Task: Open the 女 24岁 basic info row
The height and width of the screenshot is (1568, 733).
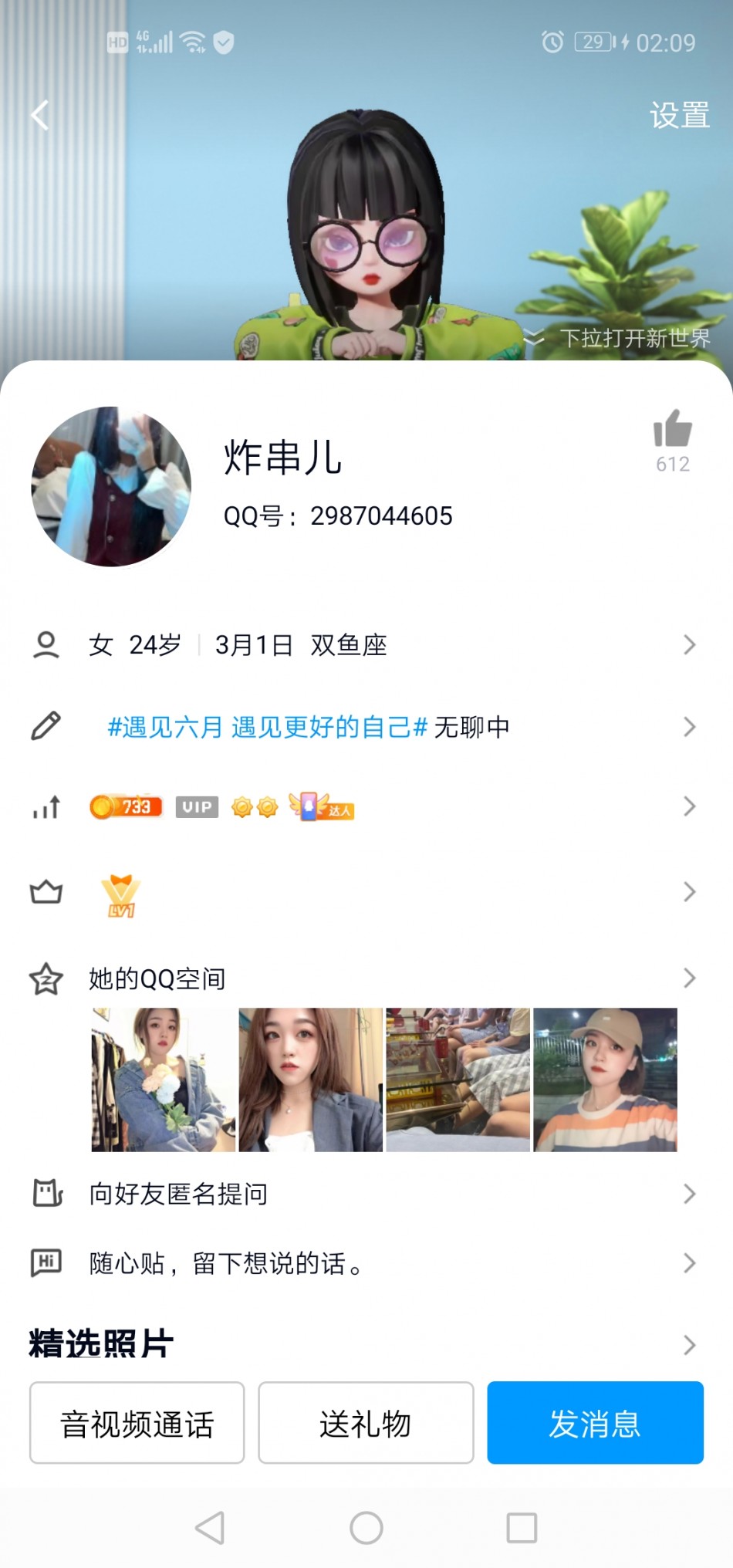Action: point(363,645)
